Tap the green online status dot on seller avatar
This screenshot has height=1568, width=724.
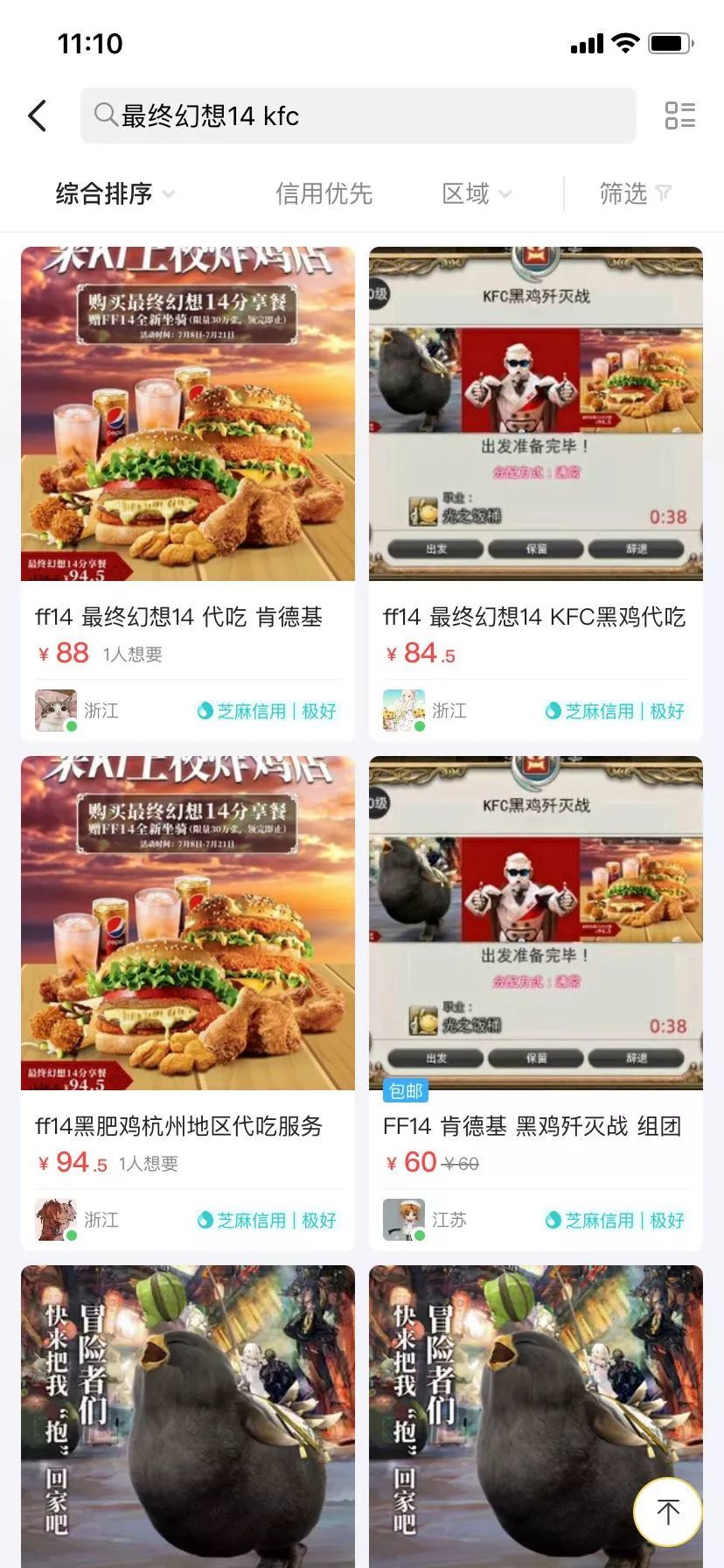pyautogui.click(x=70, y=725)
